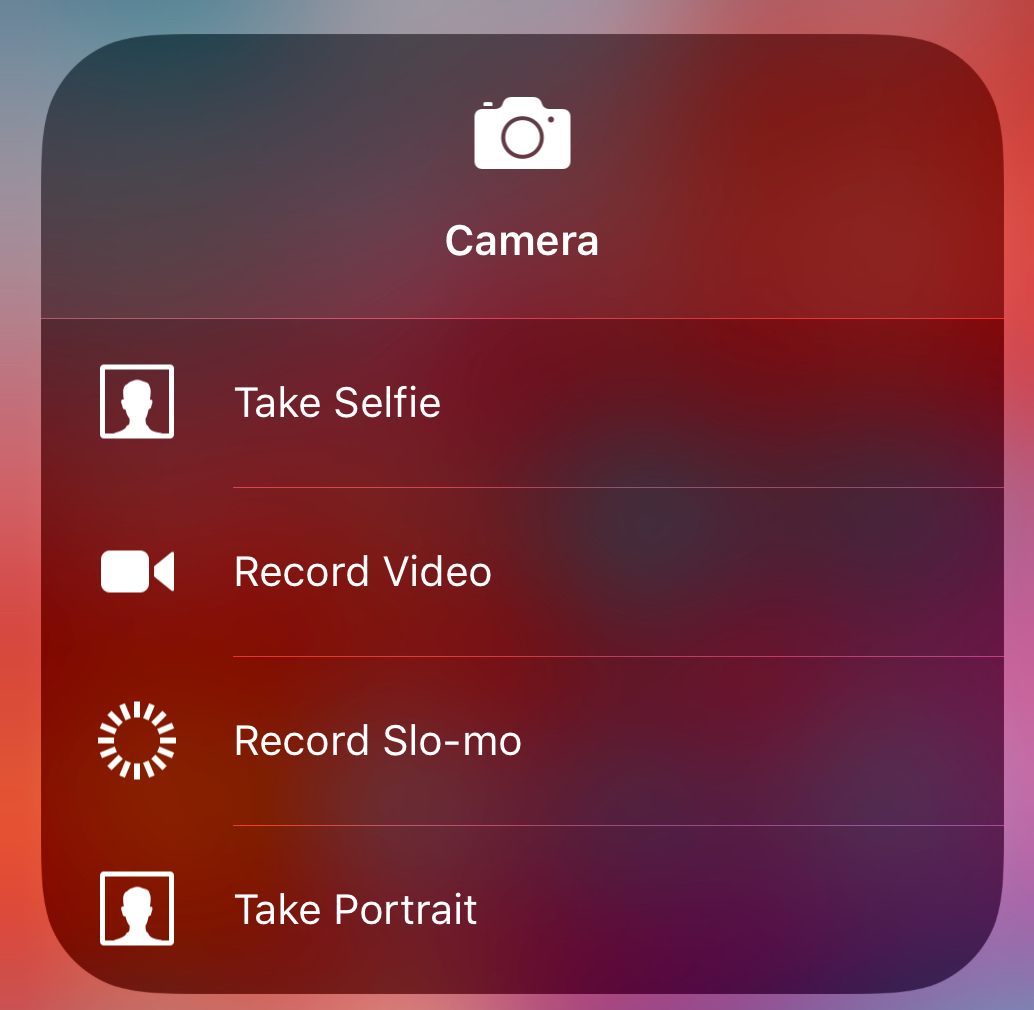Start Record Slo-mo shortcut
Viewport: 1034px width, 1010px height.
click(377, 741)
